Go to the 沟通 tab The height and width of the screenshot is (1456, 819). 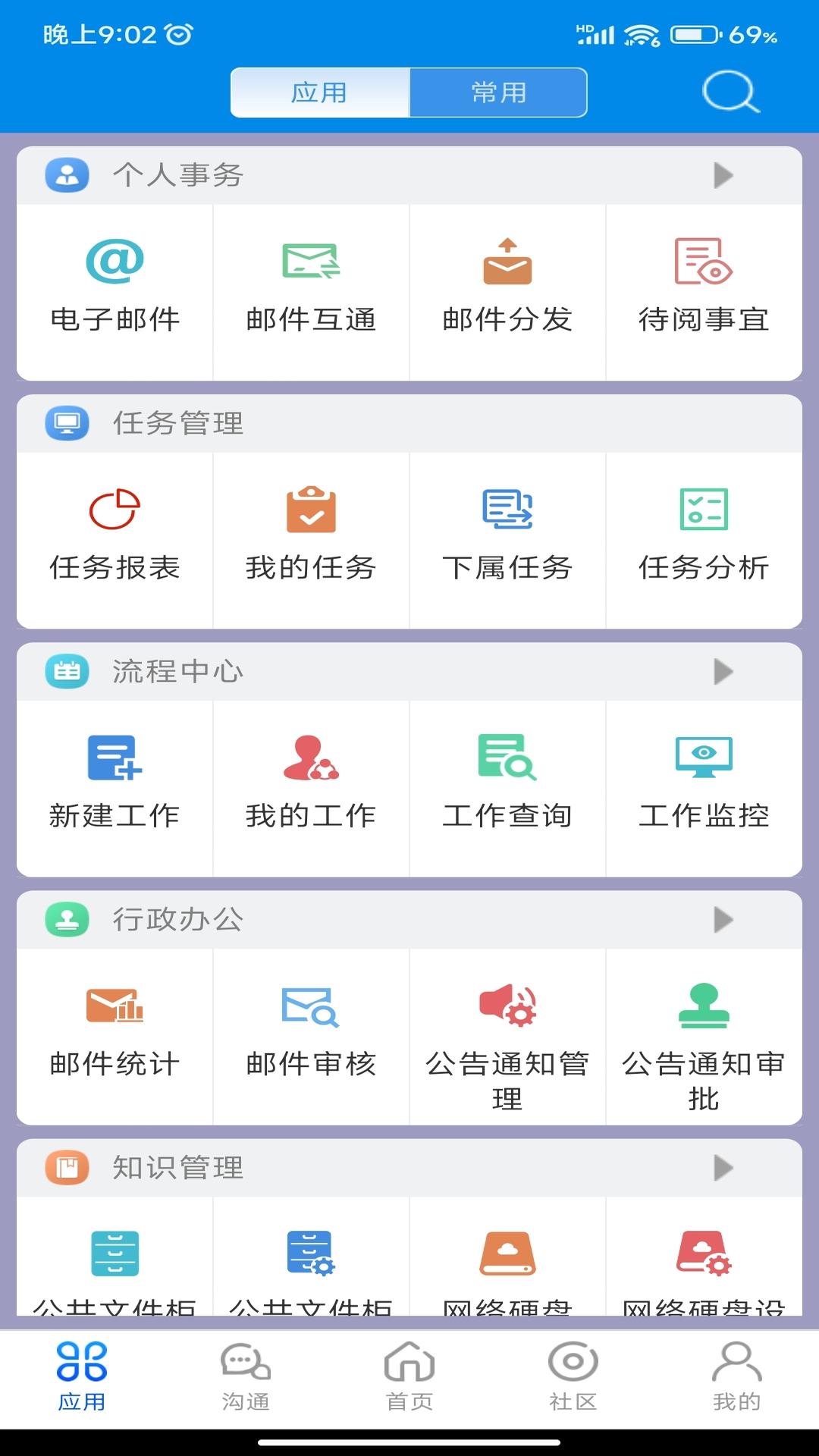(x=246, y=1376)
